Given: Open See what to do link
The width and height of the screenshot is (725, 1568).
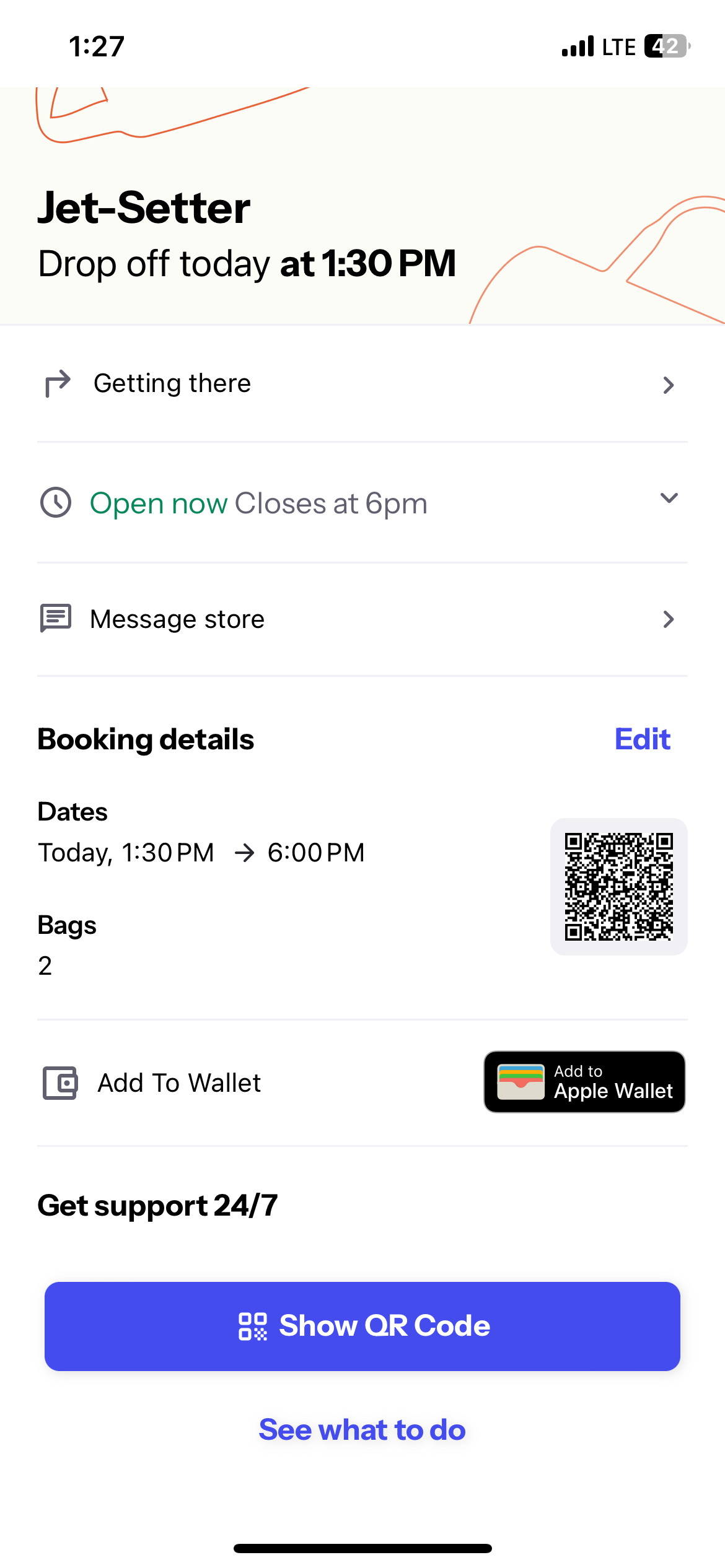Looking at the screenshot, I should pos(362,1430).
